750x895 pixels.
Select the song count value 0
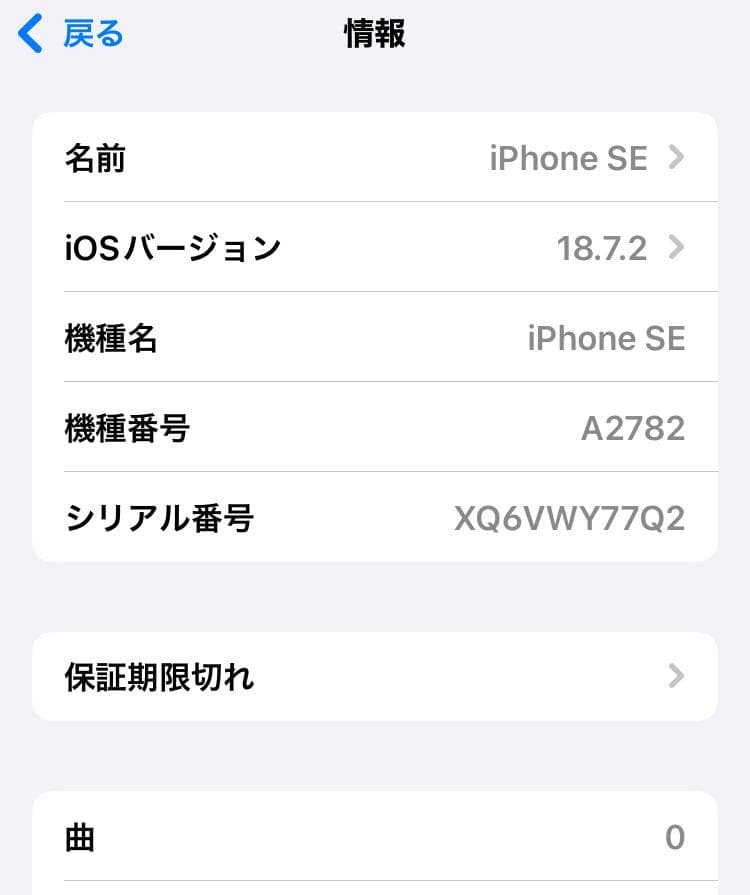[674, 837]
